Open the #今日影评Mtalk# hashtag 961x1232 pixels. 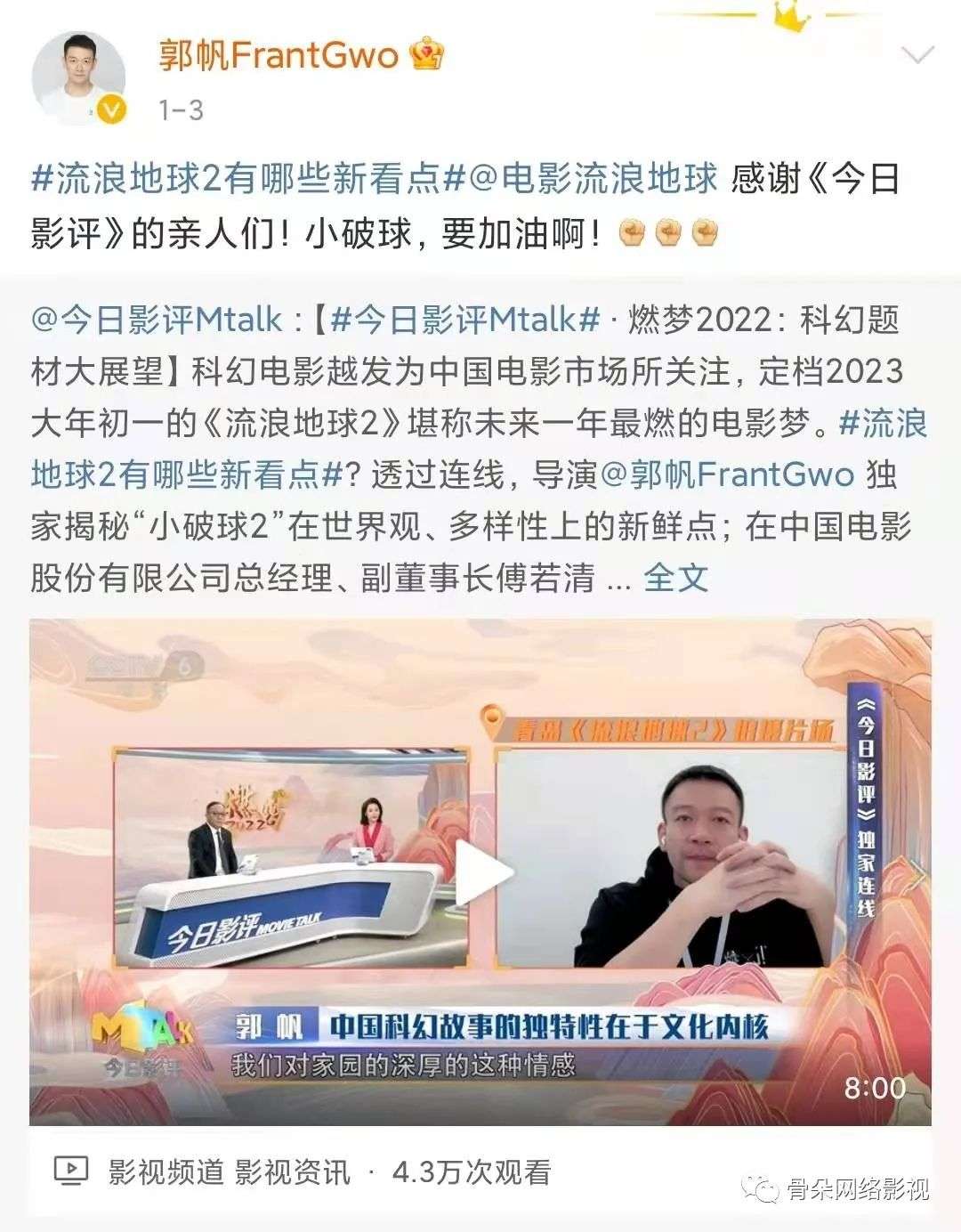point(465,320)
